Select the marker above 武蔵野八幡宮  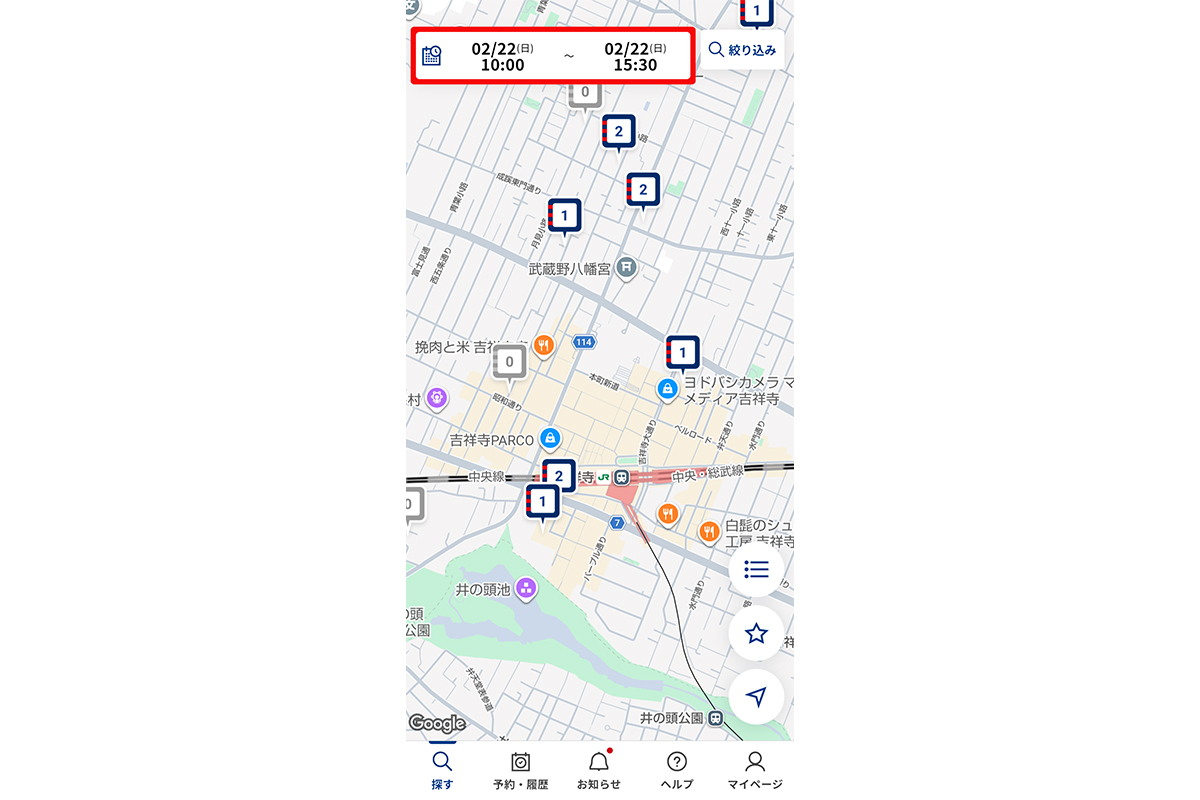point(565,215)
